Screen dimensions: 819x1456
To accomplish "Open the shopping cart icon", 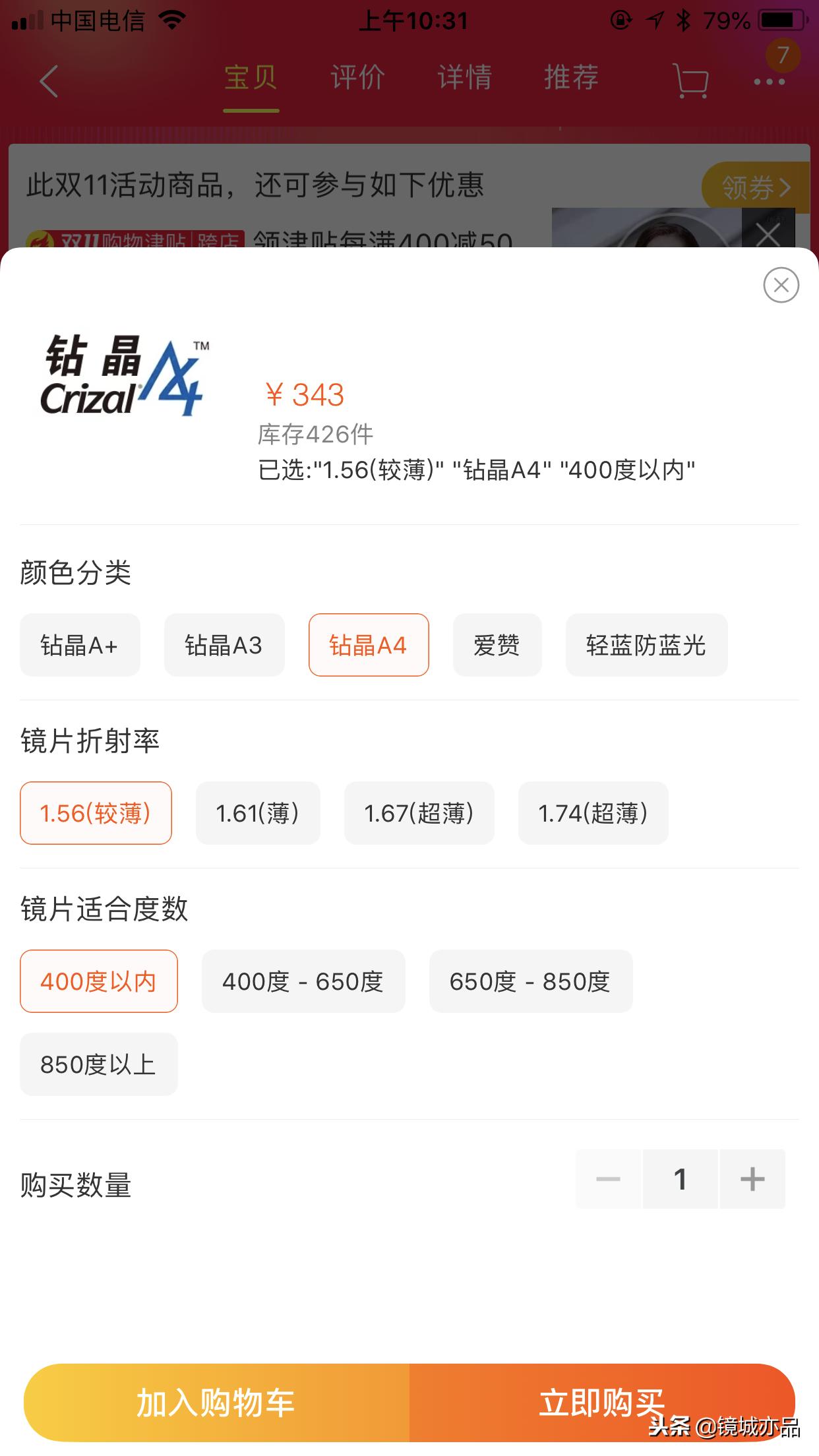I will tap(690, 79).
